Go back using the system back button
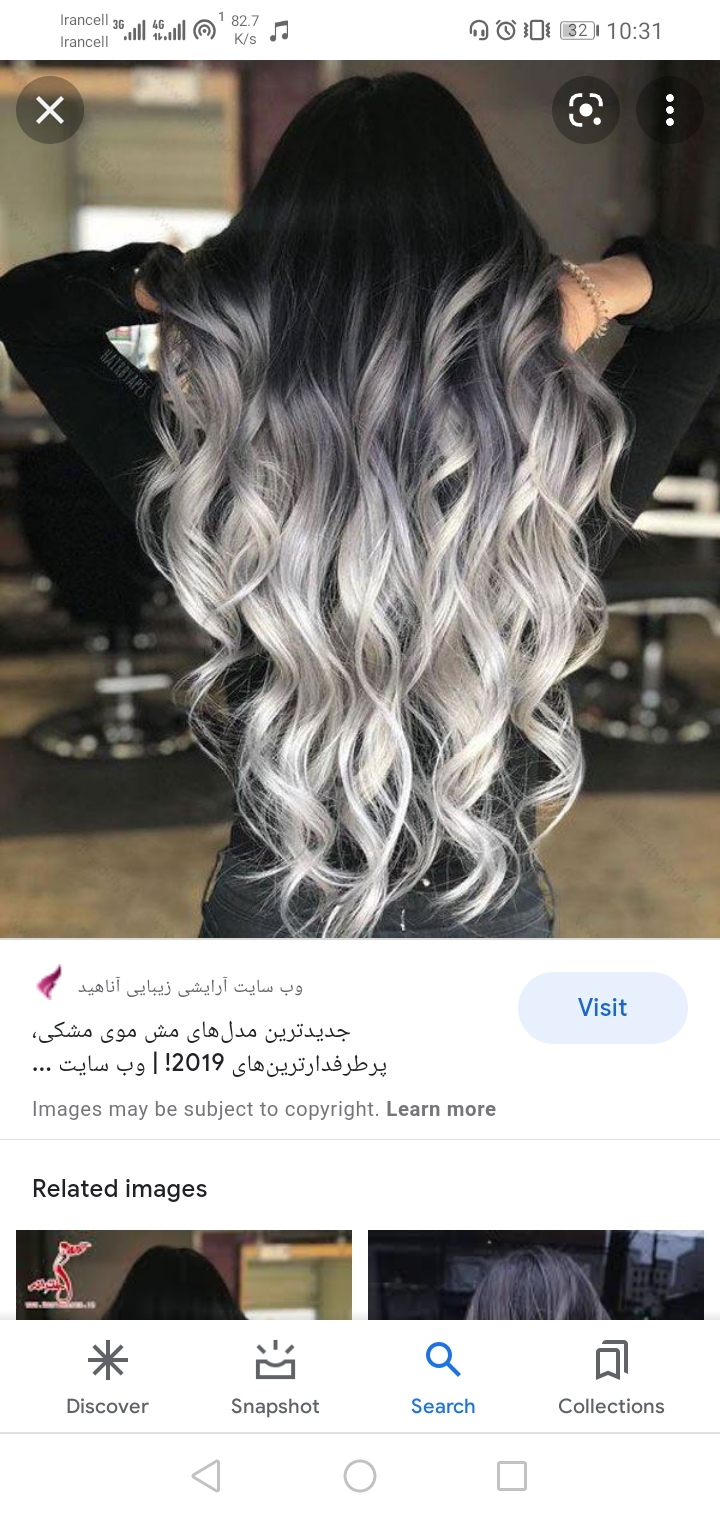Viewport: 720px width, 1520px height. (x=206, y=1476)
